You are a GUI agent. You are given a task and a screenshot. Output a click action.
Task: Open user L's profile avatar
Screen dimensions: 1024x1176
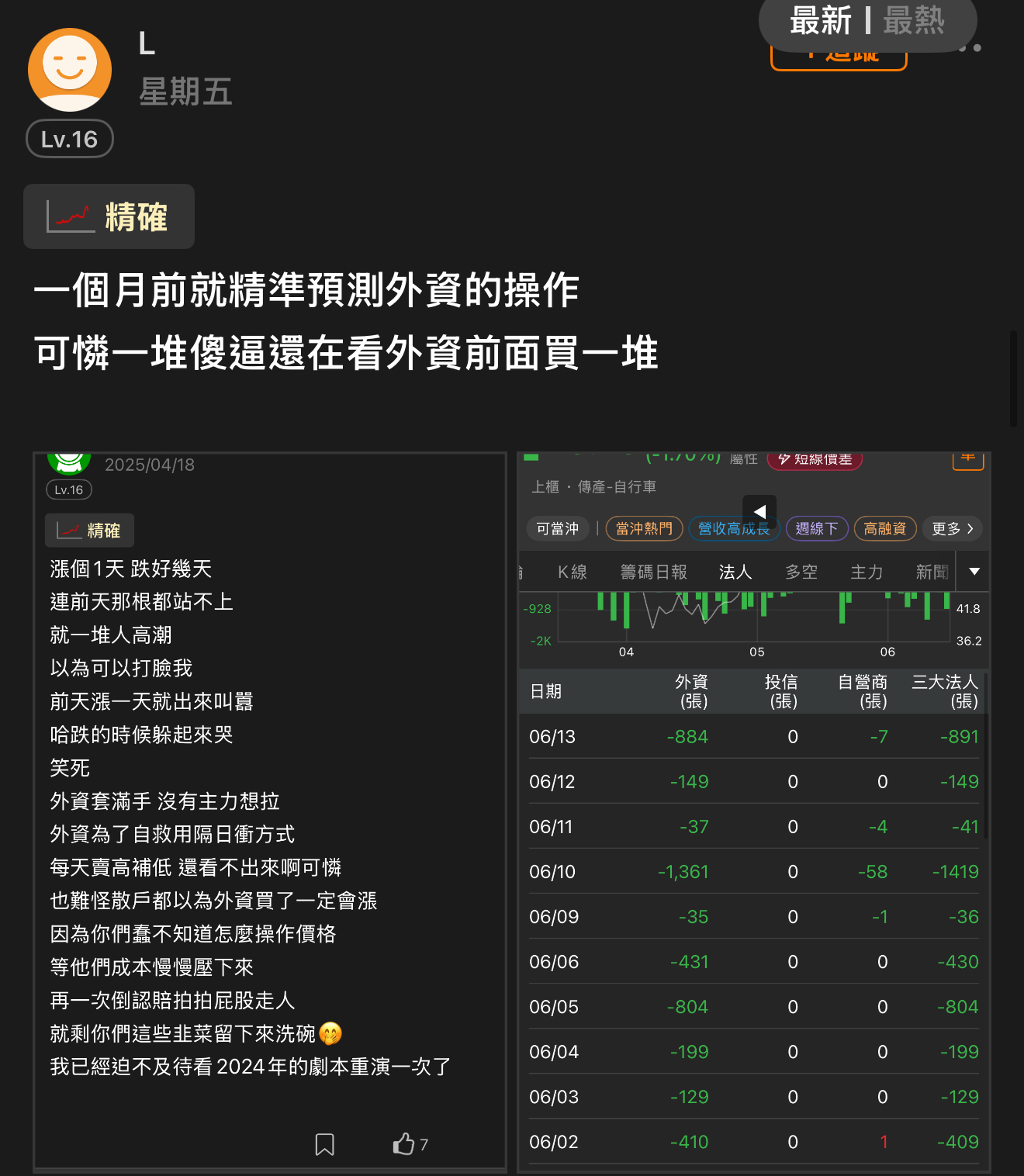[70, 70]
